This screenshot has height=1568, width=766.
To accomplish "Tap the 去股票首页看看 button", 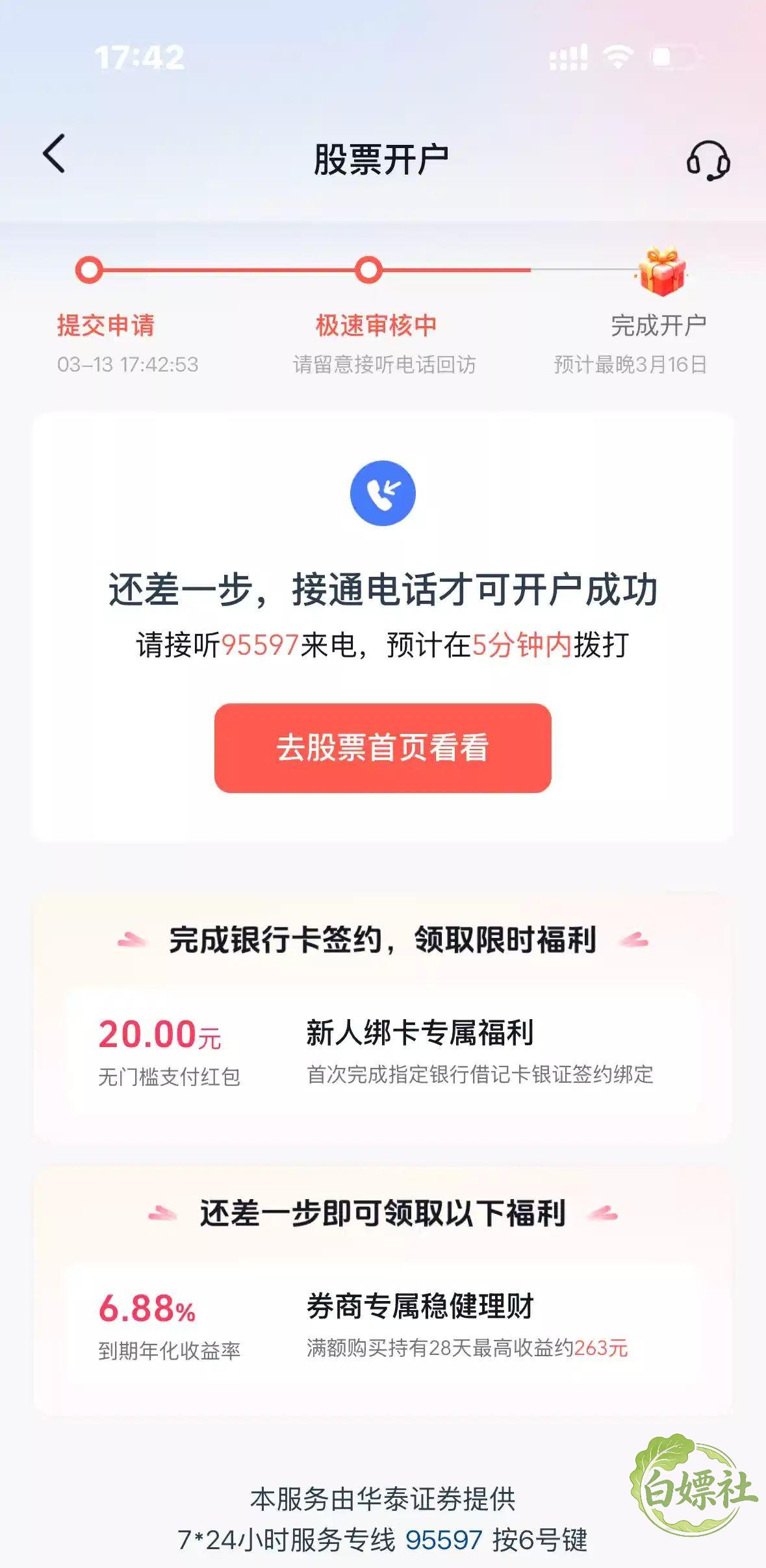I will (383, 748).
